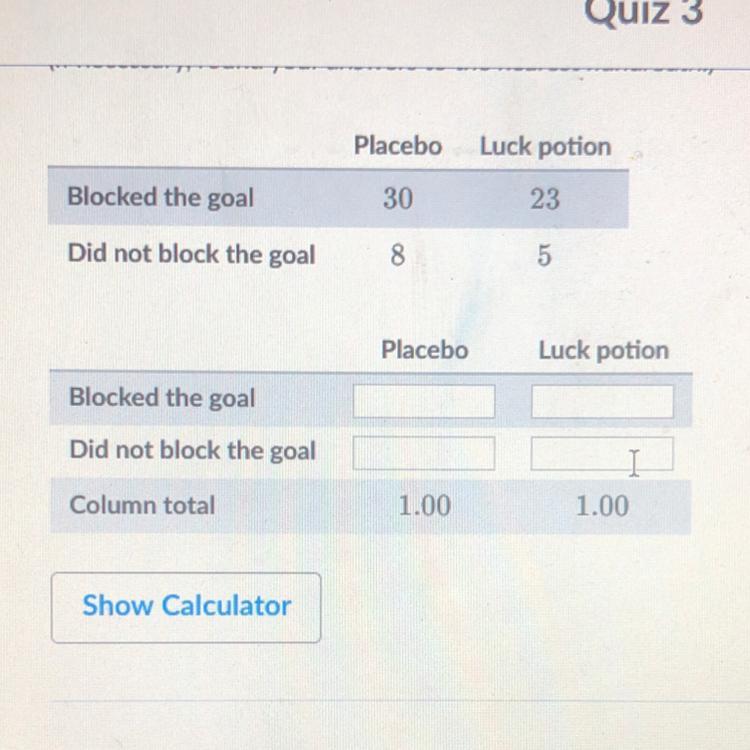Select the Placebo field for Blocked the goal
Viewport: 750px width, 750px height.
(424, 401)
